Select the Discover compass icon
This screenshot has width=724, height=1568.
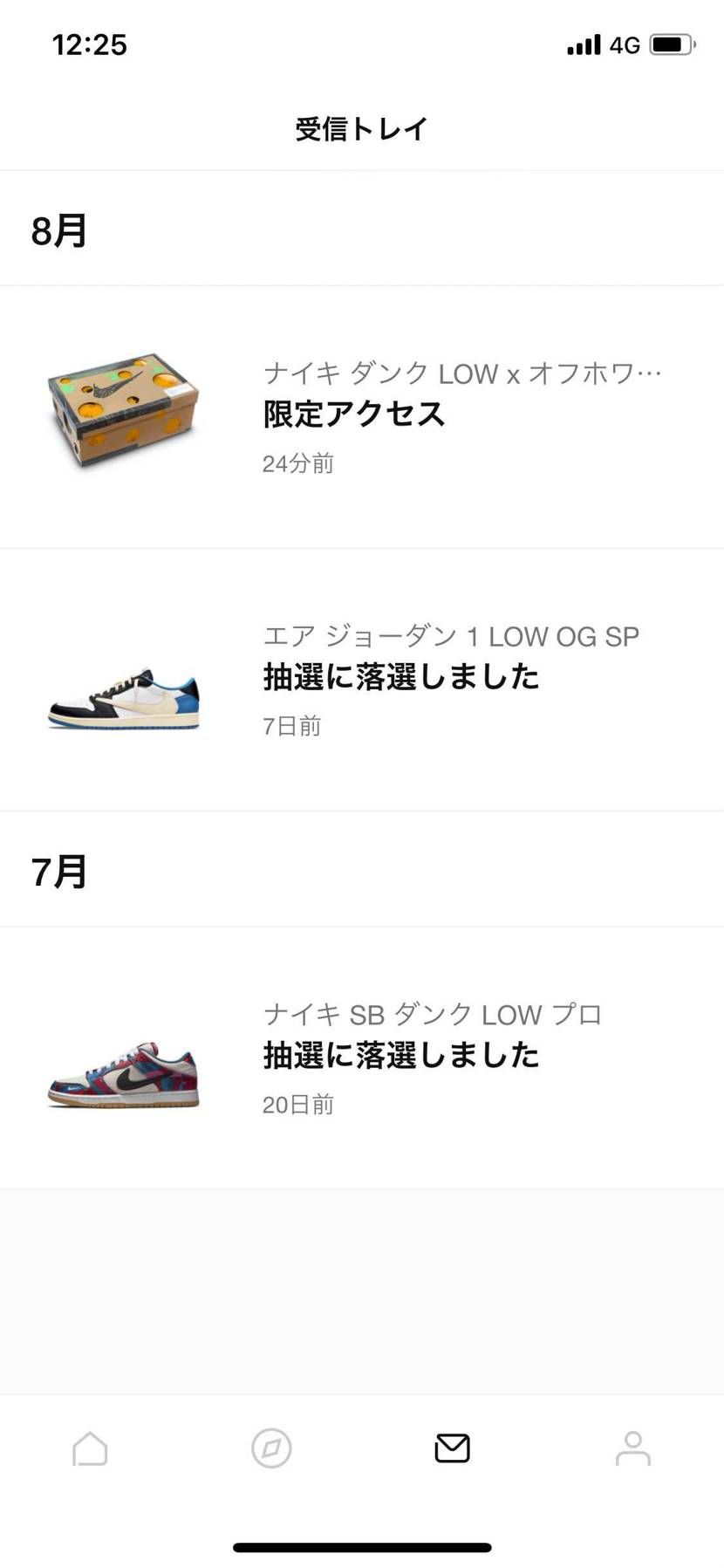[x=270, y=1448]
